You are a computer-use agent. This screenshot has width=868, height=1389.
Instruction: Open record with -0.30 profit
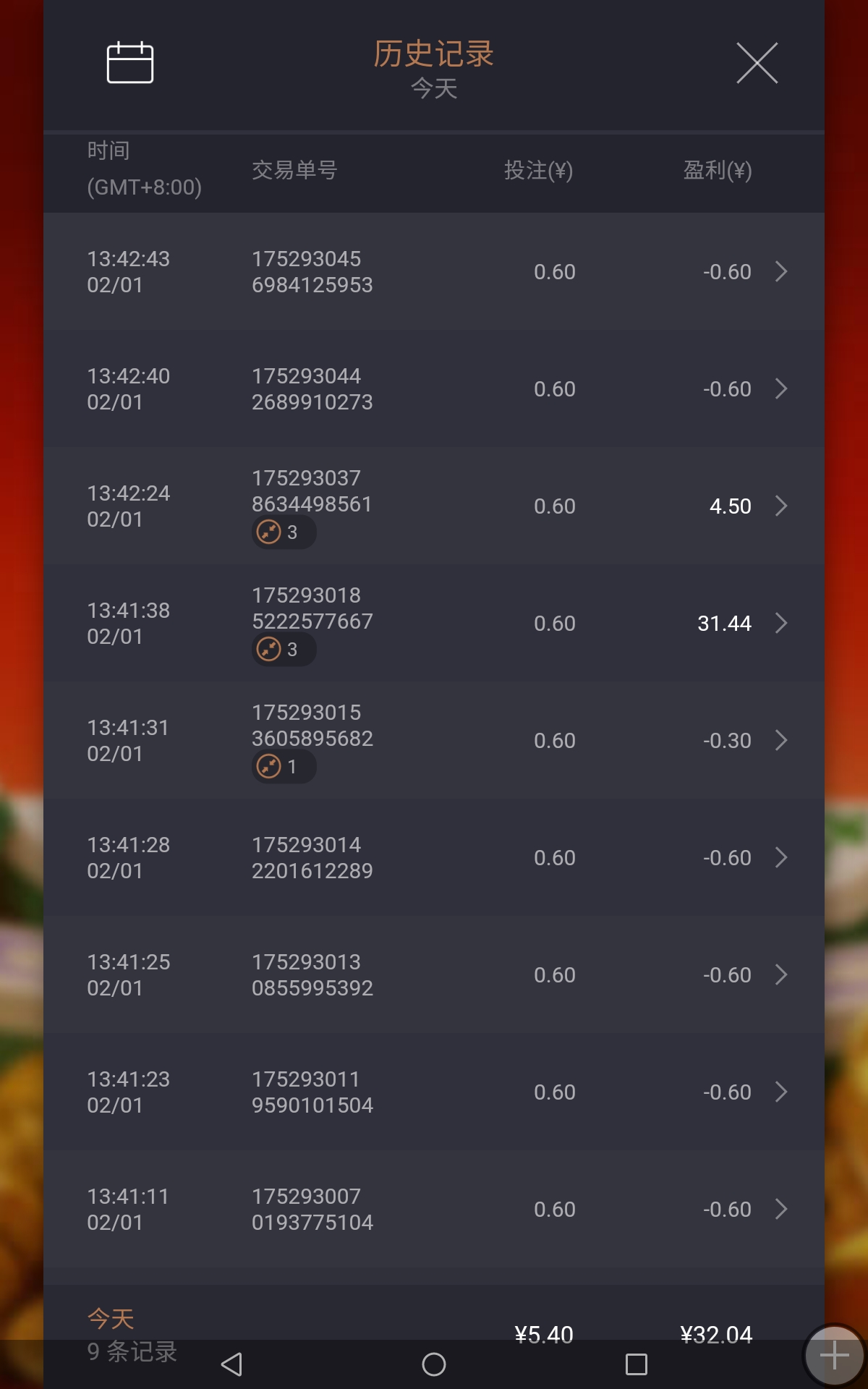pyautogui.click(x=434, y=741)
